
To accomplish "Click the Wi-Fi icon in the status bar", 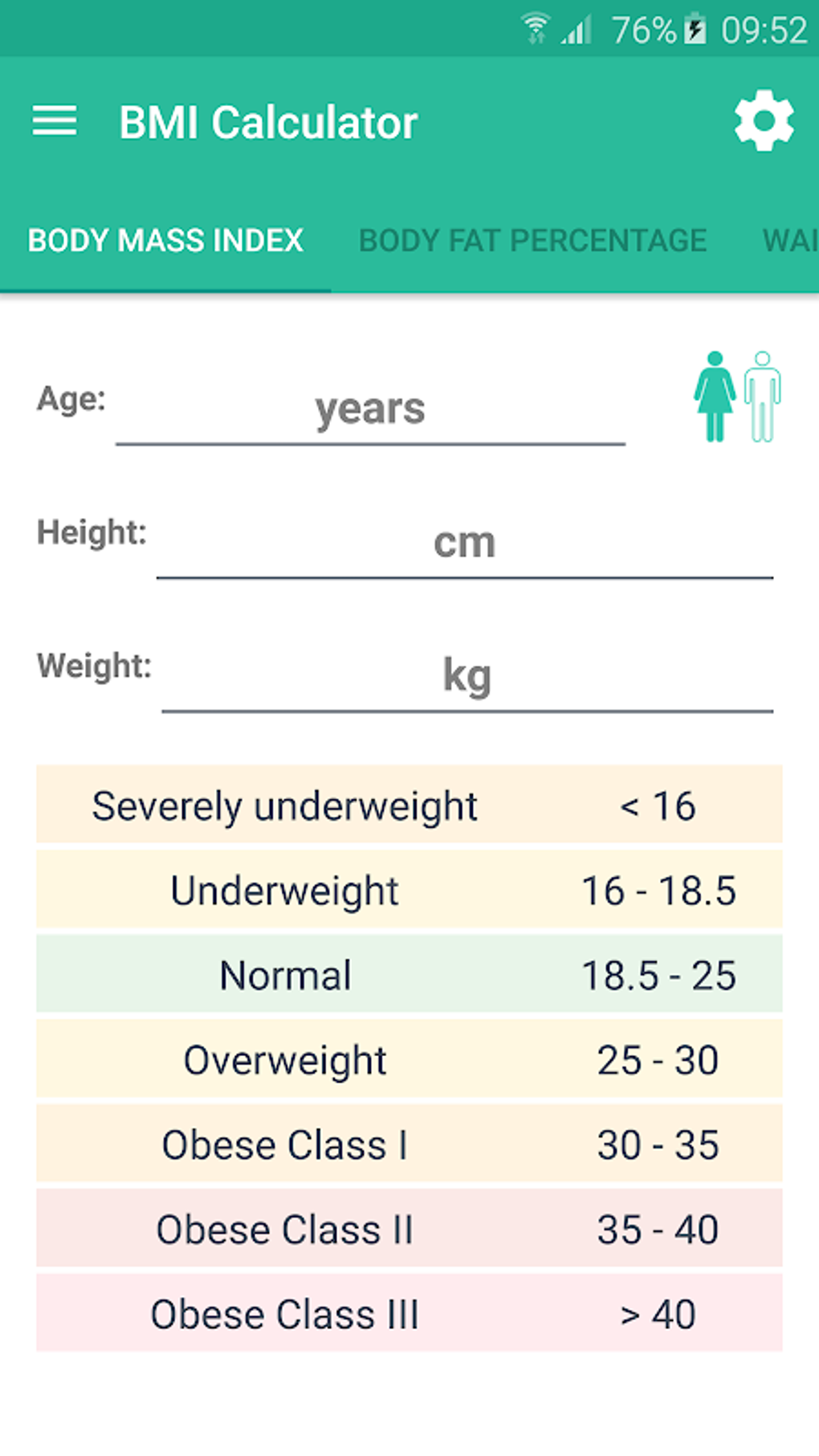I will 536,27.
